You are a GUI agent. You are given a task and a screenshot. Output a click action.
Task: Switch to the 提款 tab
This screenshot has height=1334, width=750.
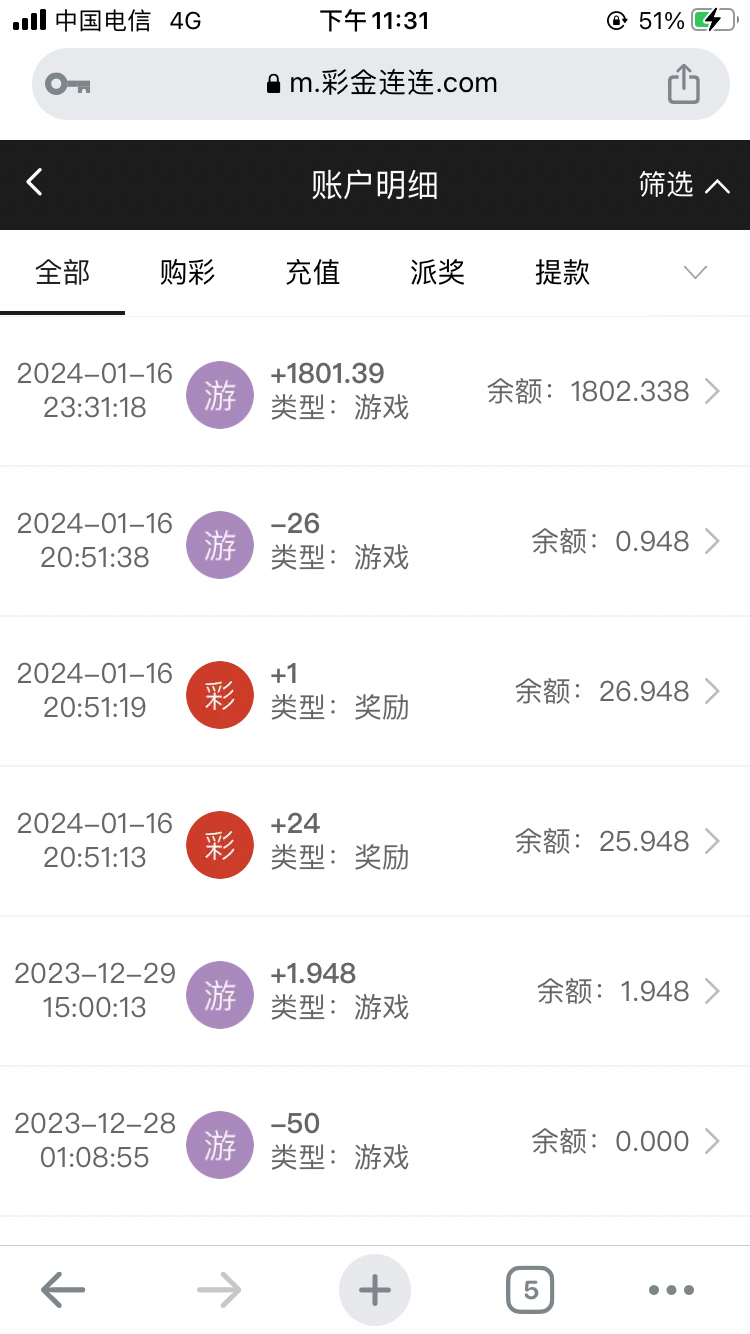[562, 272]
